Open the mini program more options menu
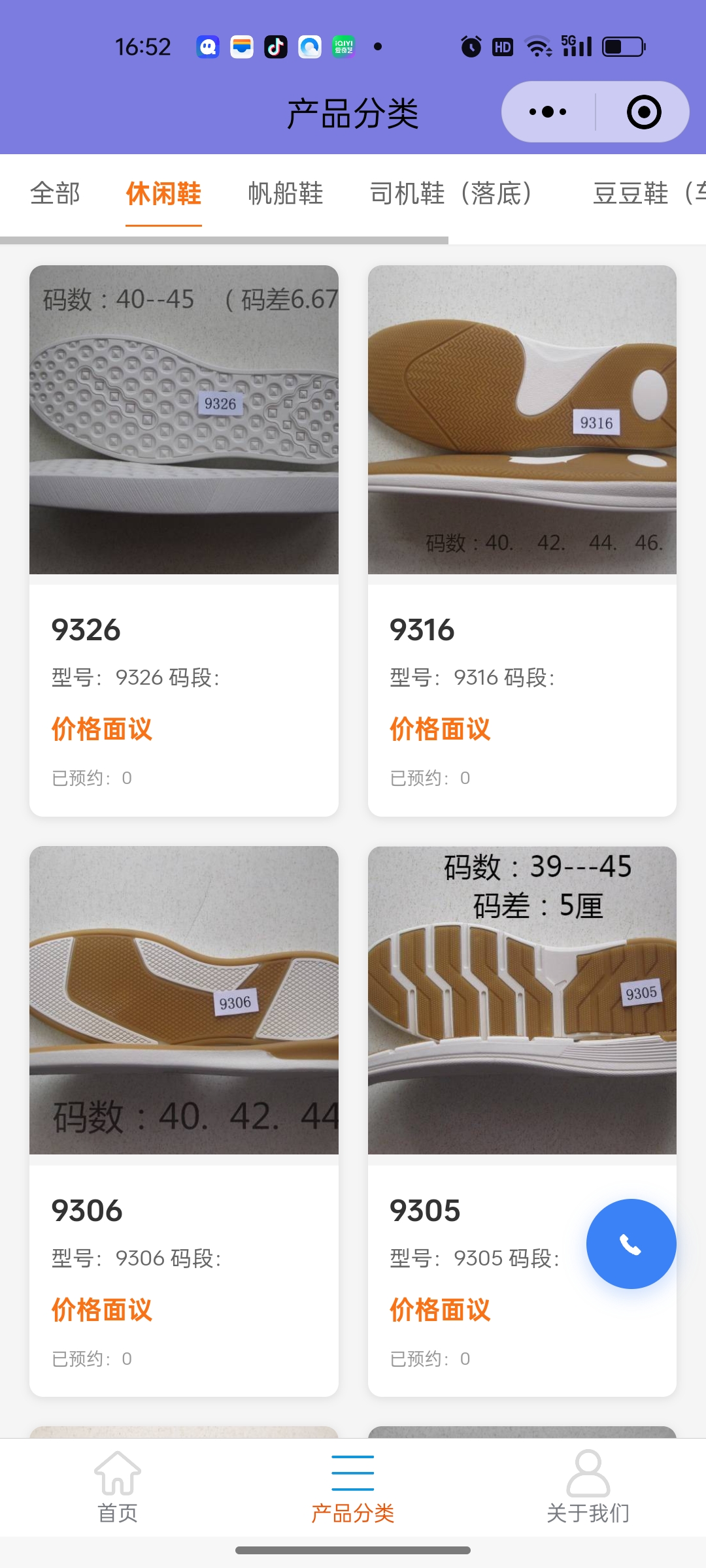Image resolution: width=706 pixels, height=1568 pixels. coord(548,112)
